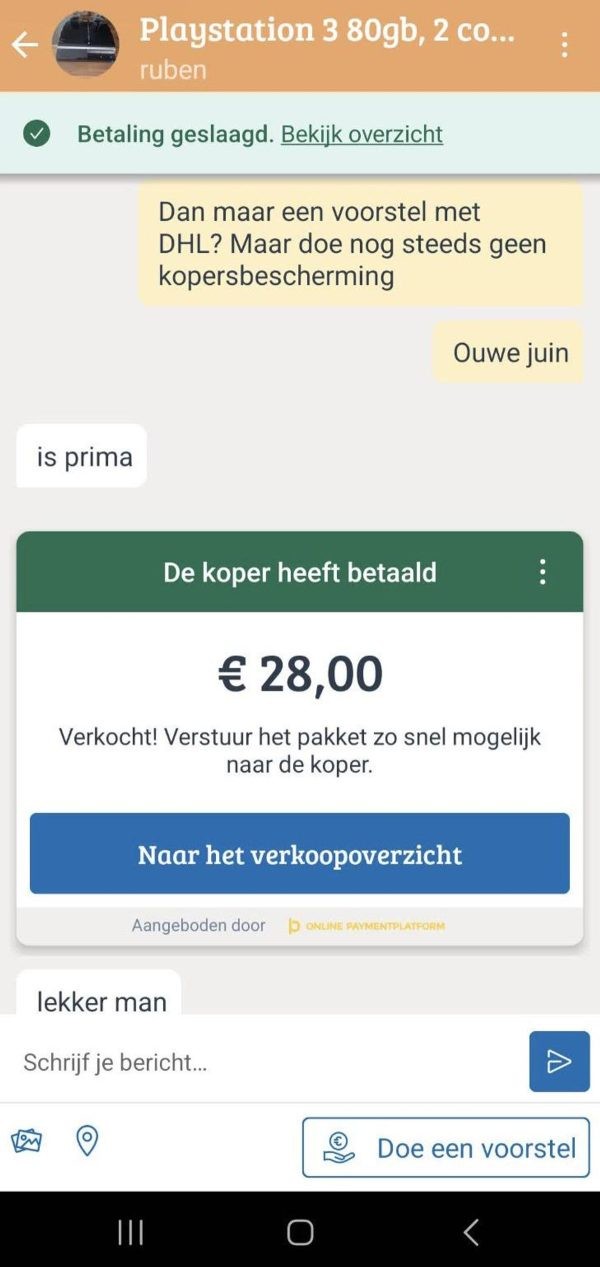Share a location with the pin icon

[88, 1141]
